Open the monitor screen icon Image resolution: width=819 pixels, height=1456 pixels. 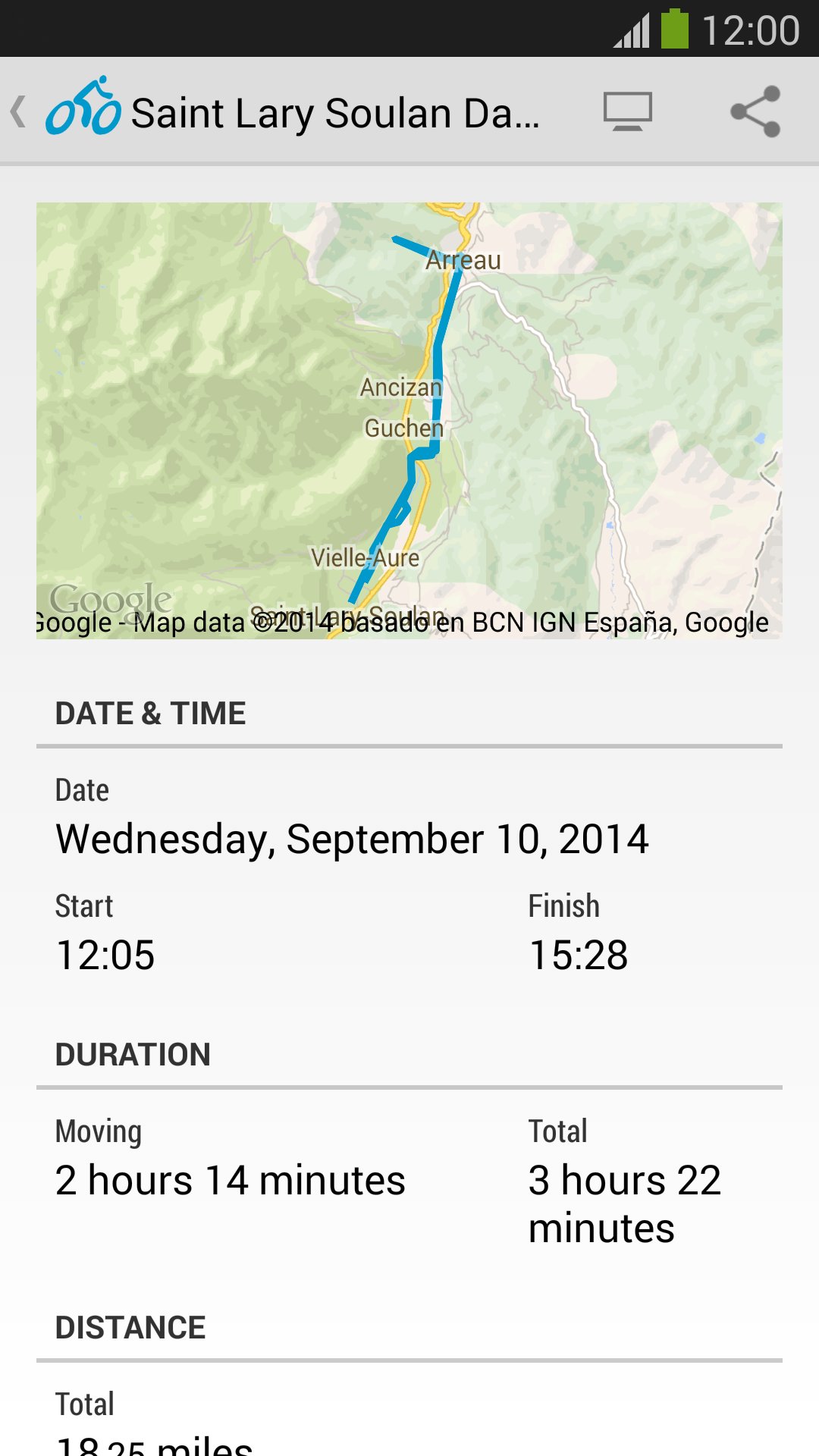point(627,111)
